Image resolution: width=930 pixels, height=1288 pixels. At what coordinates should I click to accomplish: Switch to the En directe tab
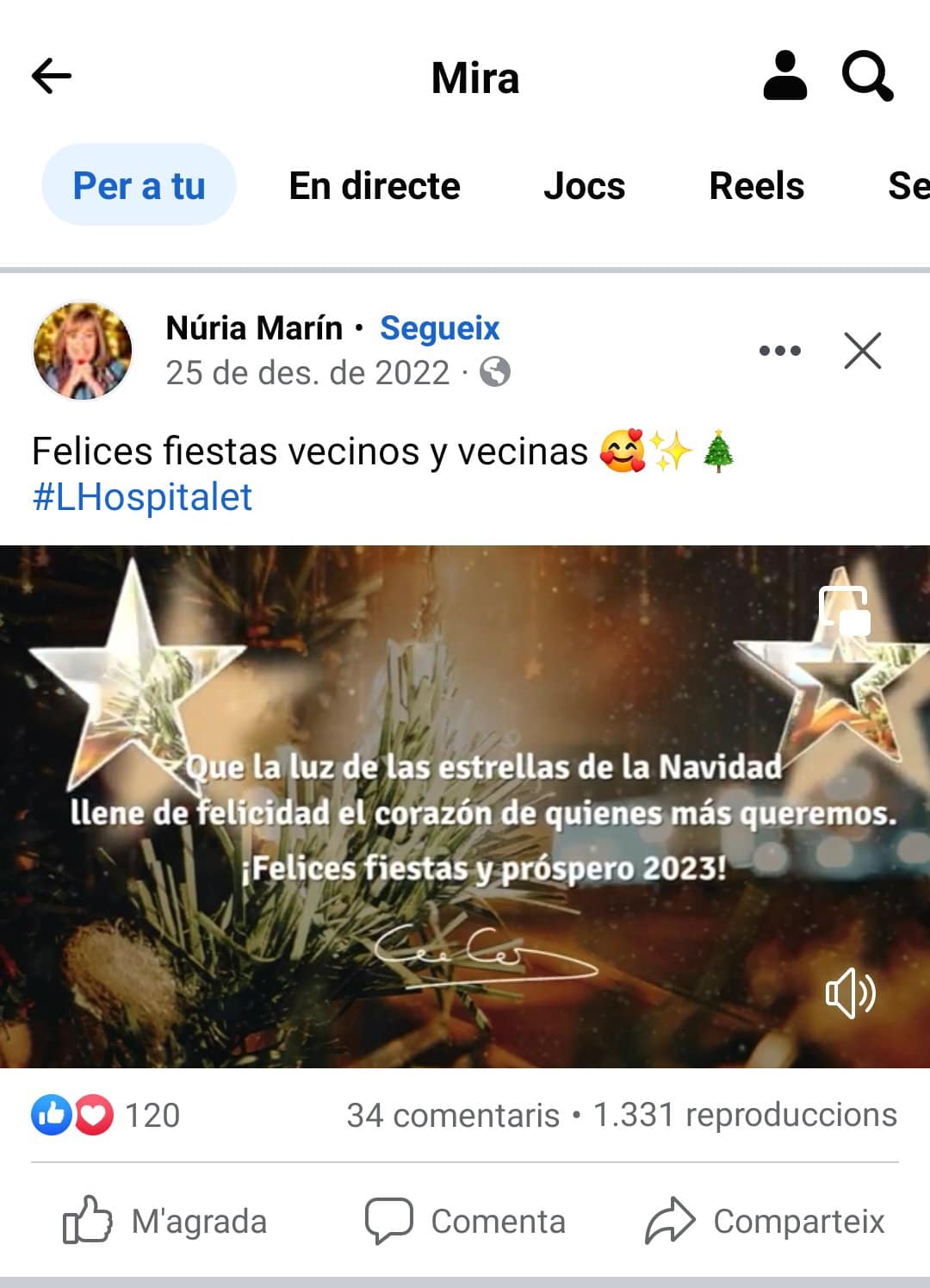374,186
